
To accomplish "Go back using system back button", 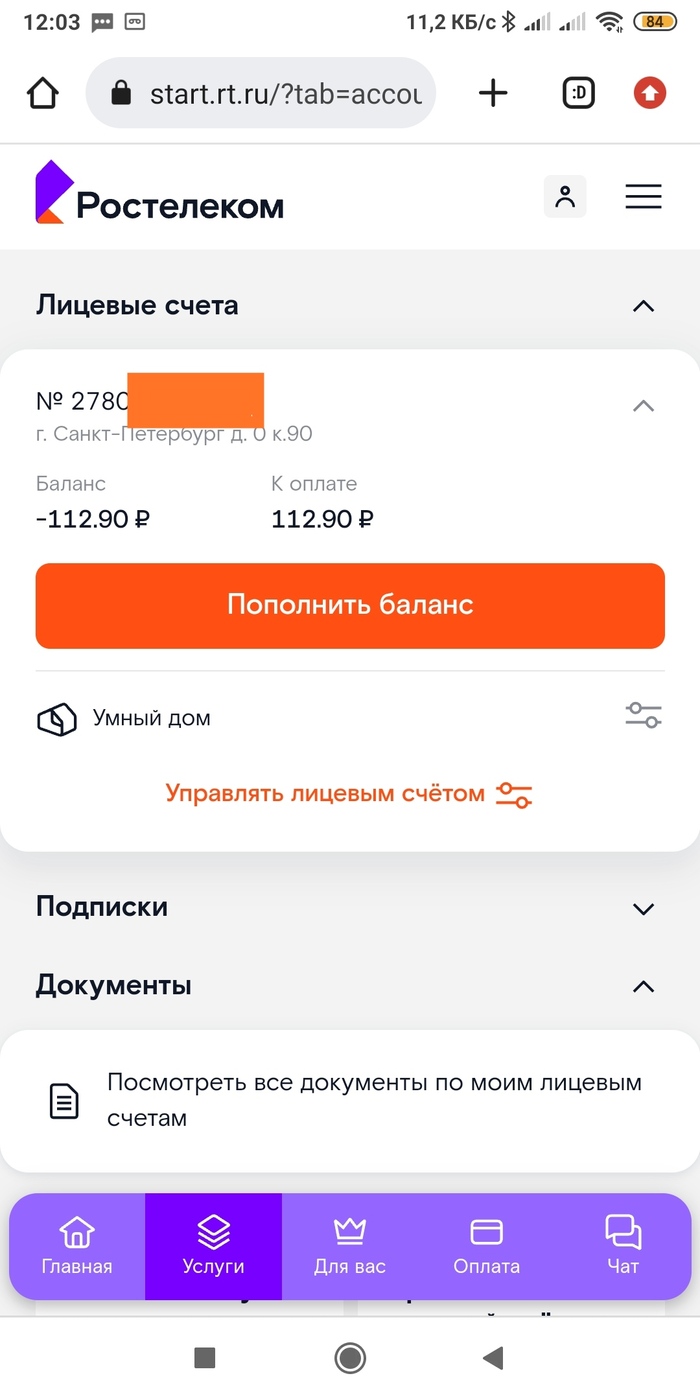I will tap(493, 1357).
